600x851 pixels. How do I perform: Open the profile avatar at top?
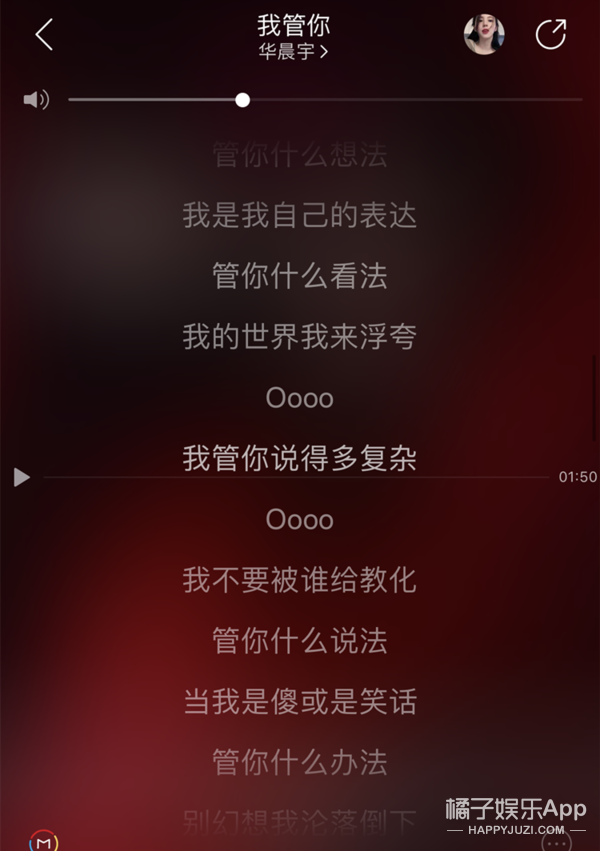[484, 35]
